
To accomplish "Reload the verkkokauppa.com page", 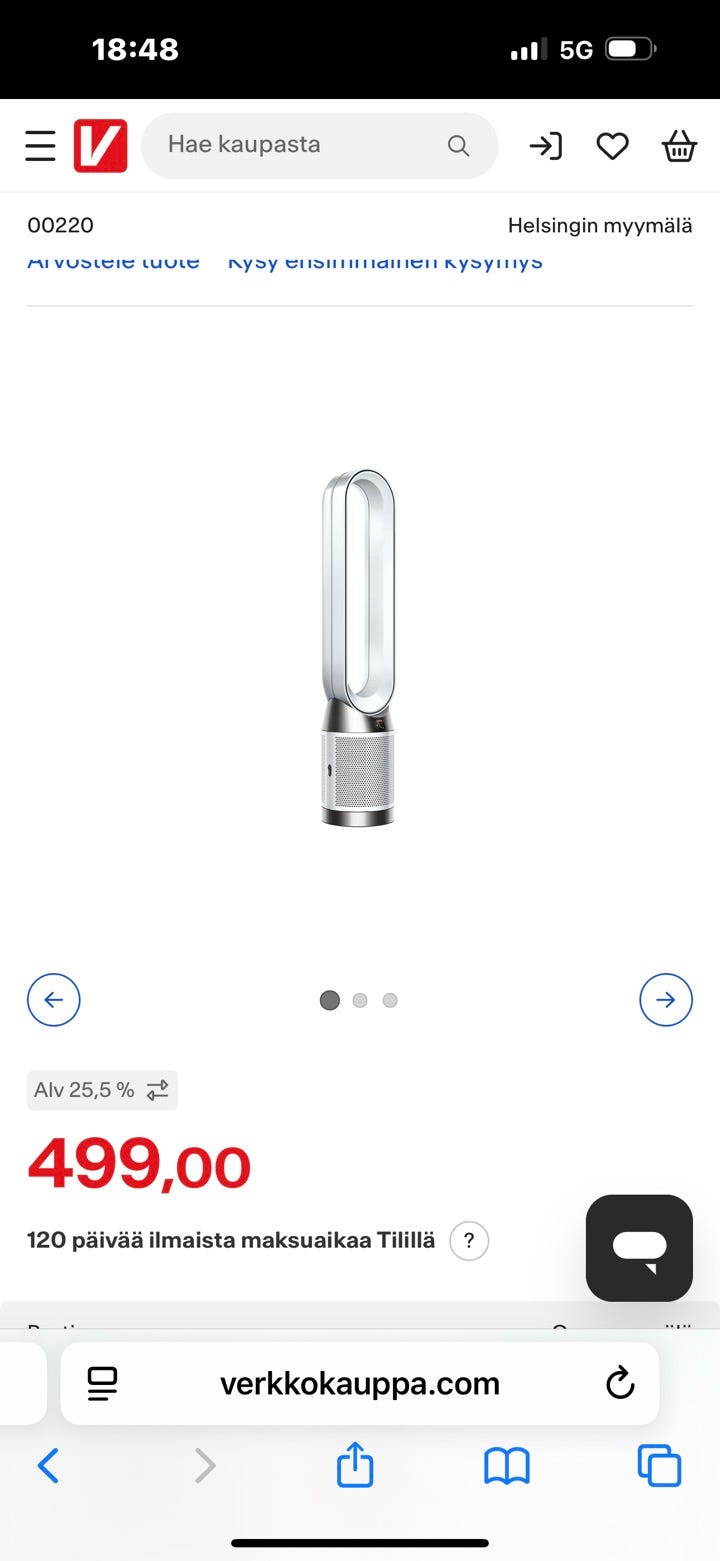I will pos(621,1384).
